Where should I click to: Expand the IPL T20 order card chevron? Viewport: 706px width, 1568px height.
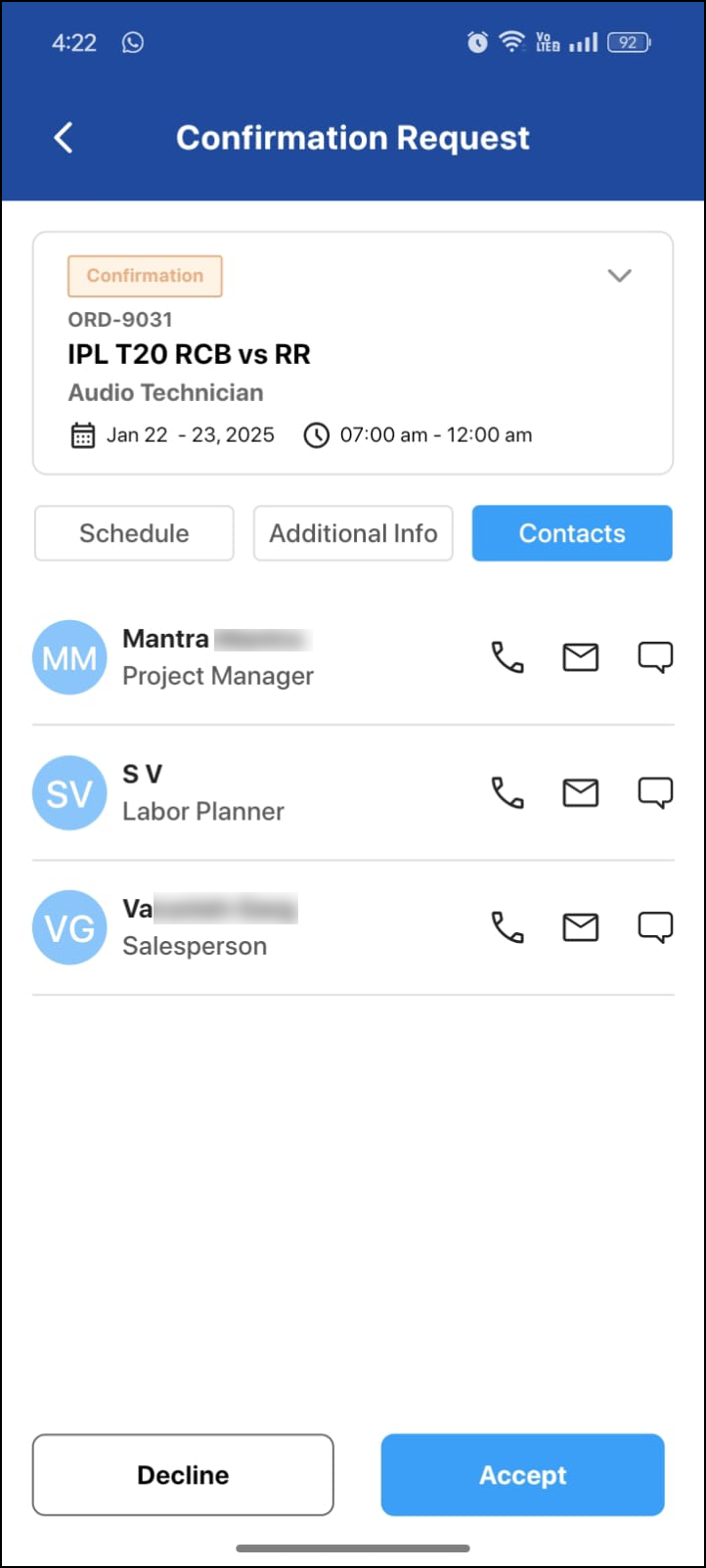pyautogui.click(x=619, y=276)
